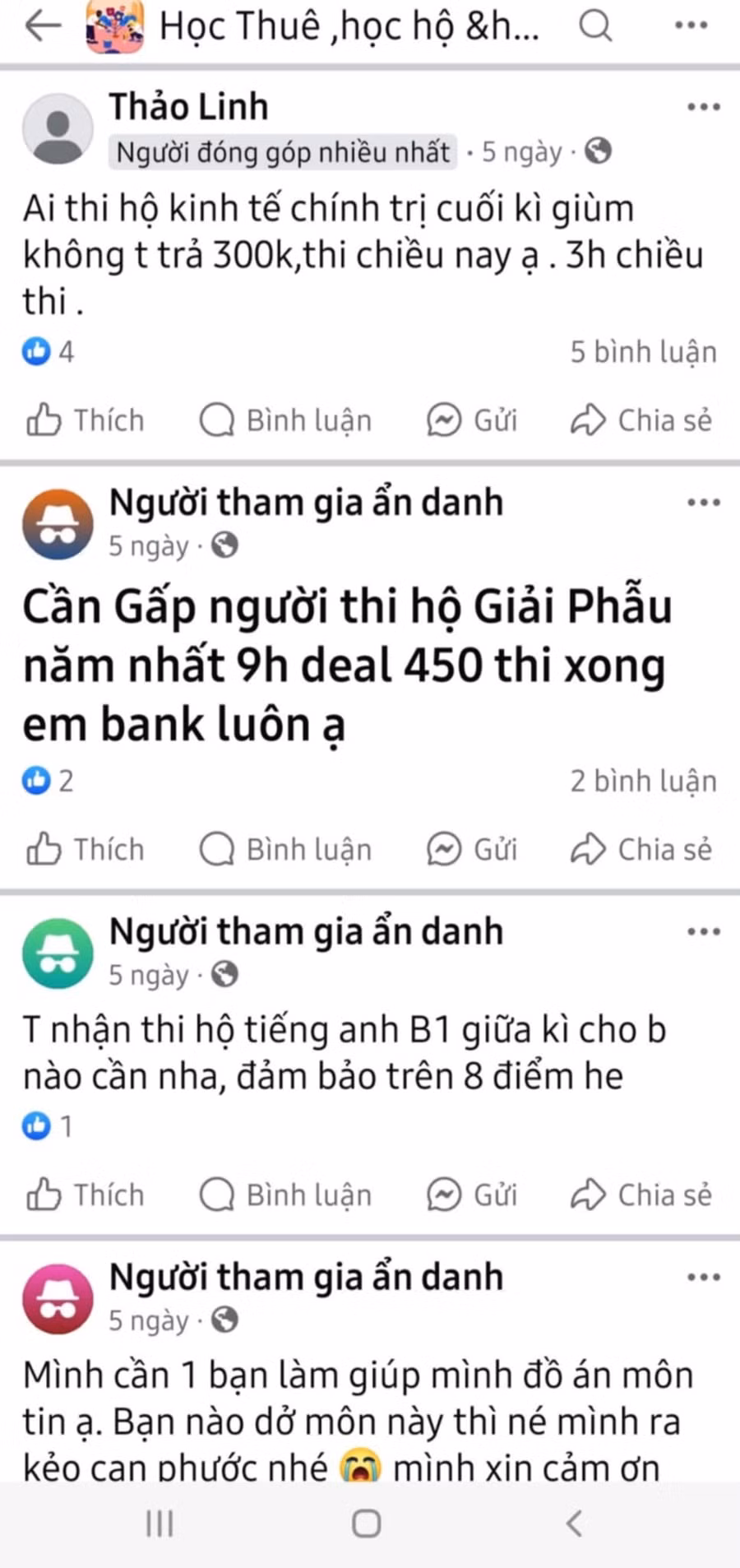Comment on Thảo Linh's post
Screen dimensions: 740x1568
pyautogui.click(x=286, y=420)
